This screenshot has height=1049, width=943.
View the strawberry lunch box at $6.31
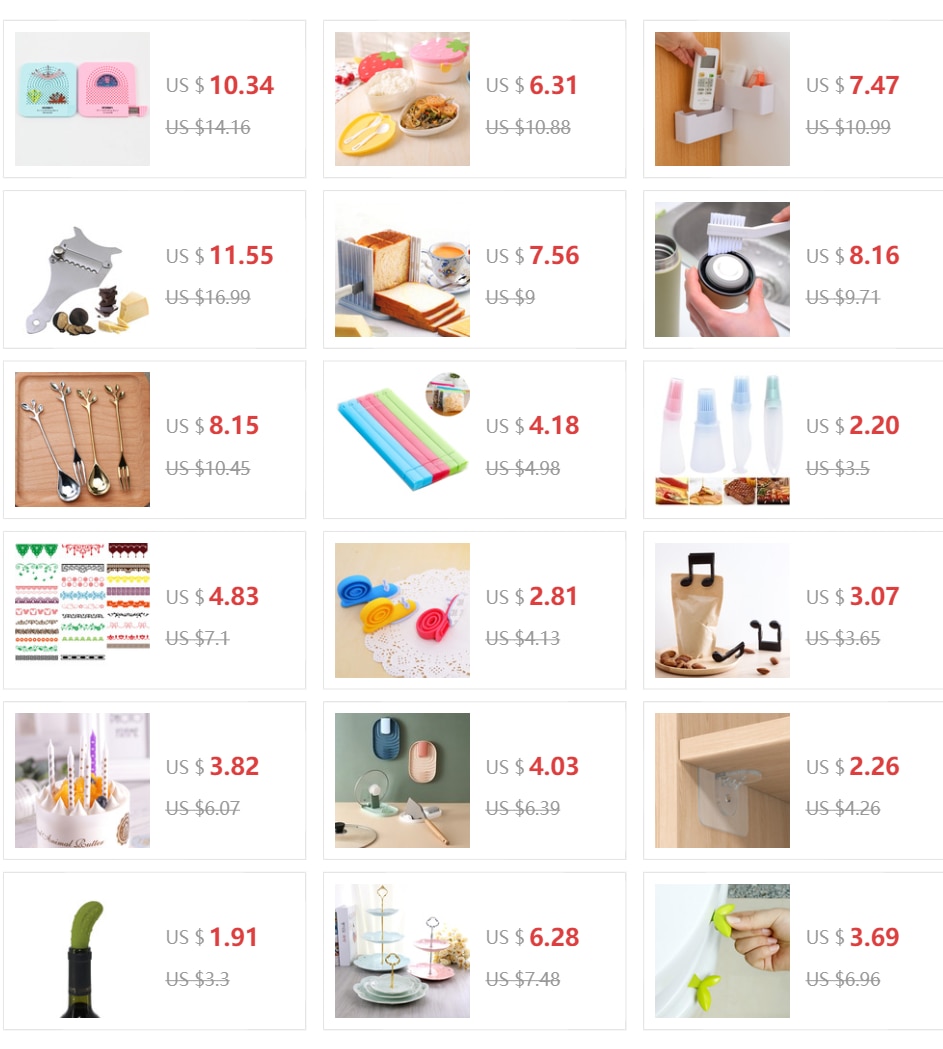coord(474,99)
